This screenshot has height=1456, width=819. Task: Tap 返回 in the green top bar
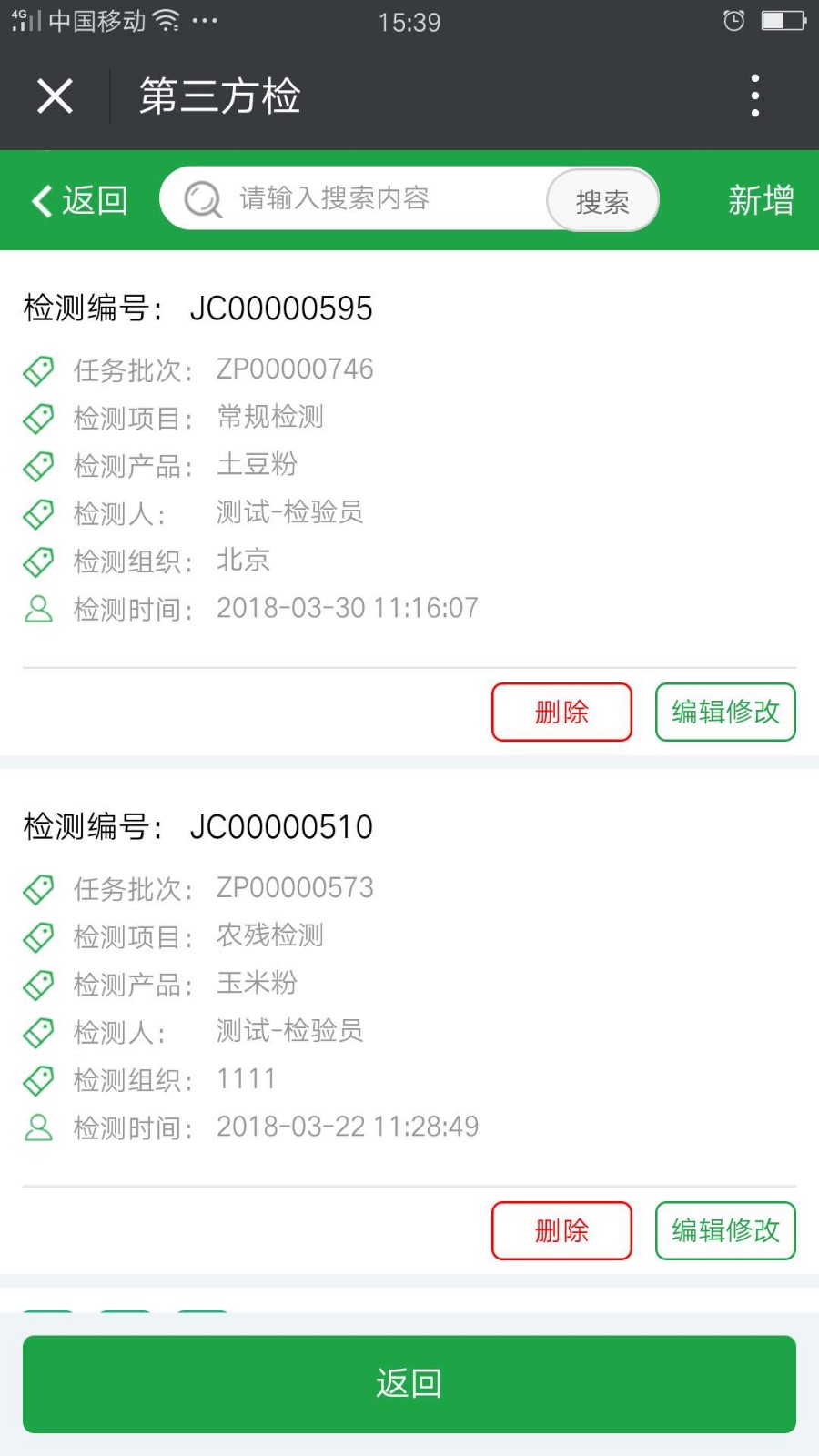80,200
